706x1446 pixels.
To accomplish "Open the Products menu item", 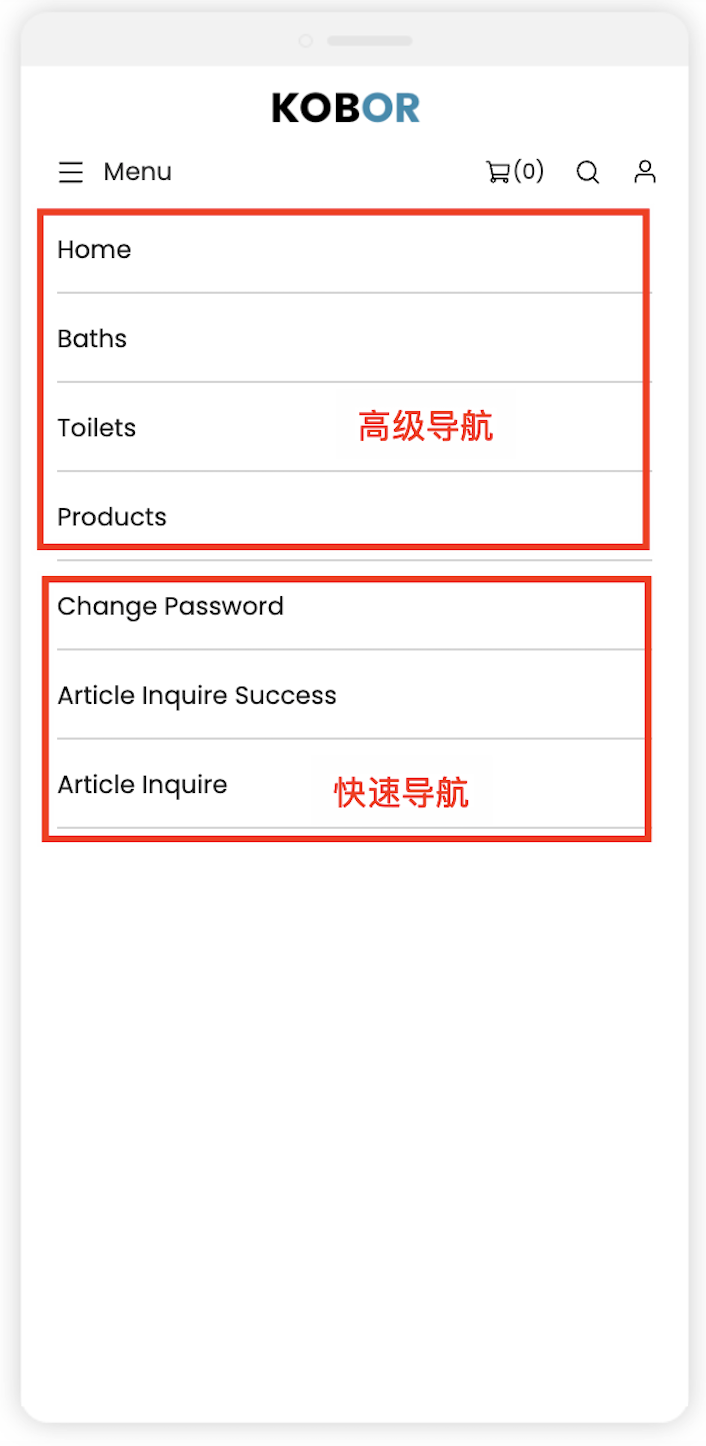I will tap(112, 517).
